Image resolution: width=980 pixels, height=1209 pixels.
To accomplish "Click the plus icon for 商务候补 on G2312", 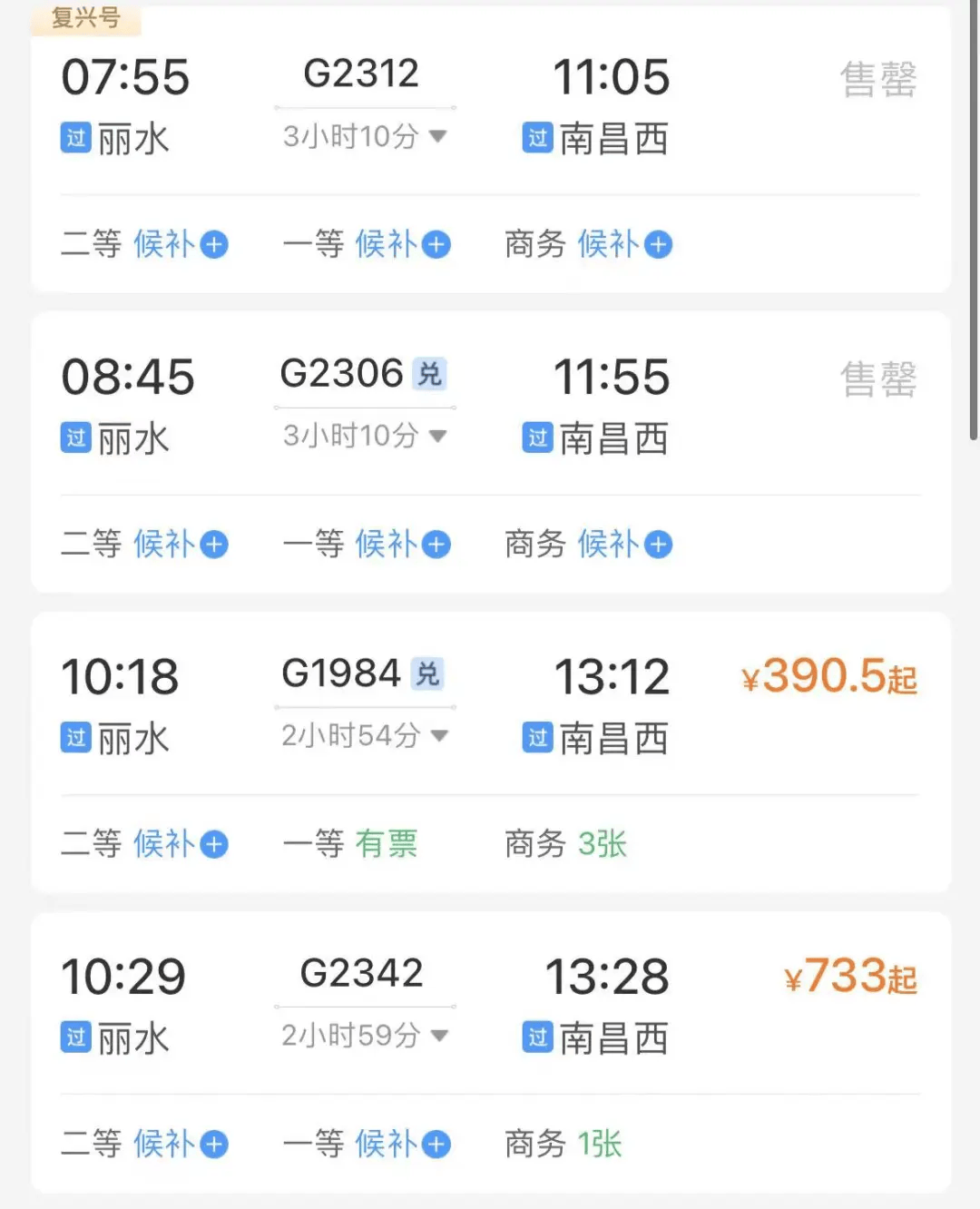I will click(x=659, y=243).
